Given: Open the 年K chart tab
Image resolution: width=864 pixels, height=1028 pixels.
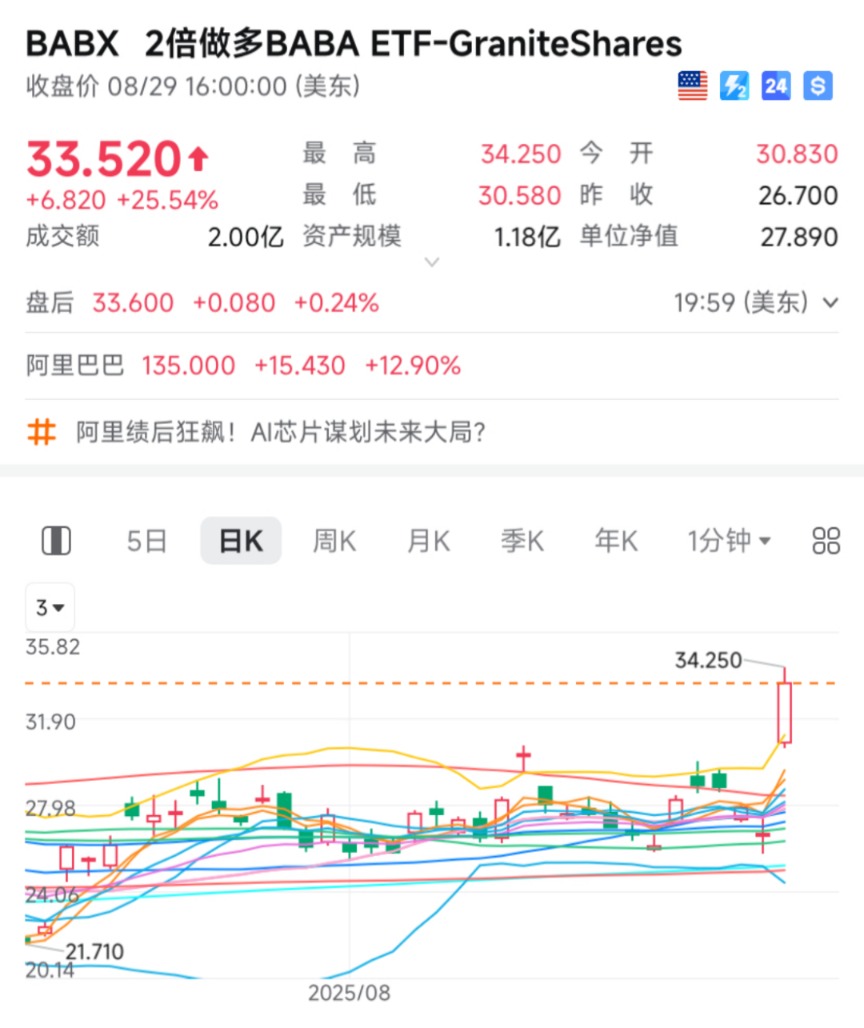Looking at the screenshot, I should pyautogui.click(x=616, y=542).
